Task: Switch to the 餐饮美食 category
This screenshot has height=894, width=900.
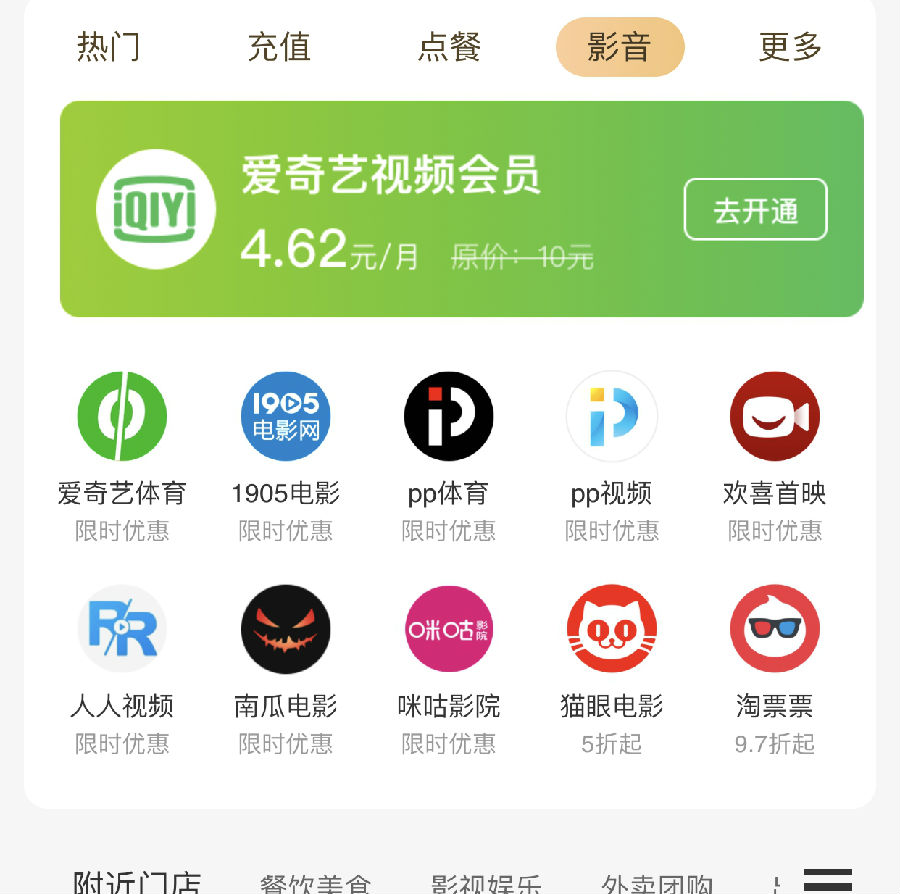Action: 315,883
